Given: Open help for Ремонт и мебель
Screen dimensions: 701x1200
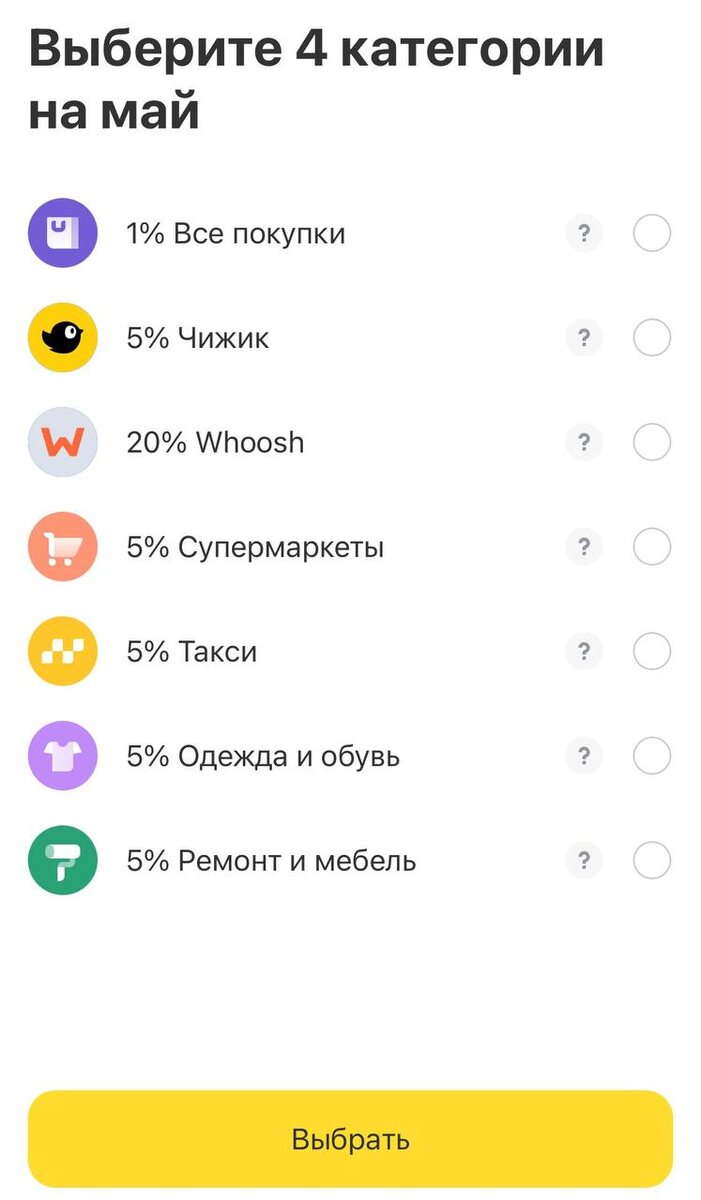Looking at the screenshot, I should 584,860.
